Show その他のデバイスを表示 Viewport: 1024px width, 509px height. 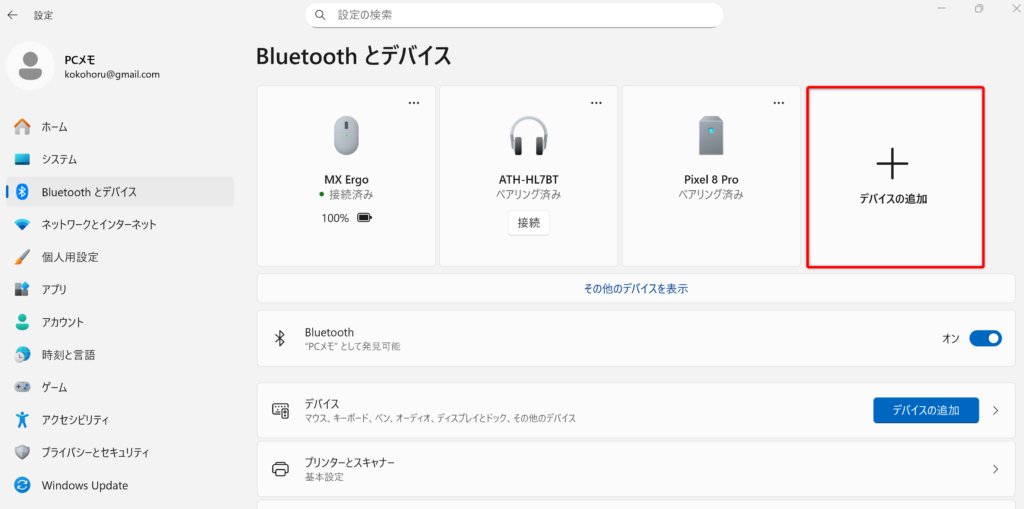(x=636, y=288)
